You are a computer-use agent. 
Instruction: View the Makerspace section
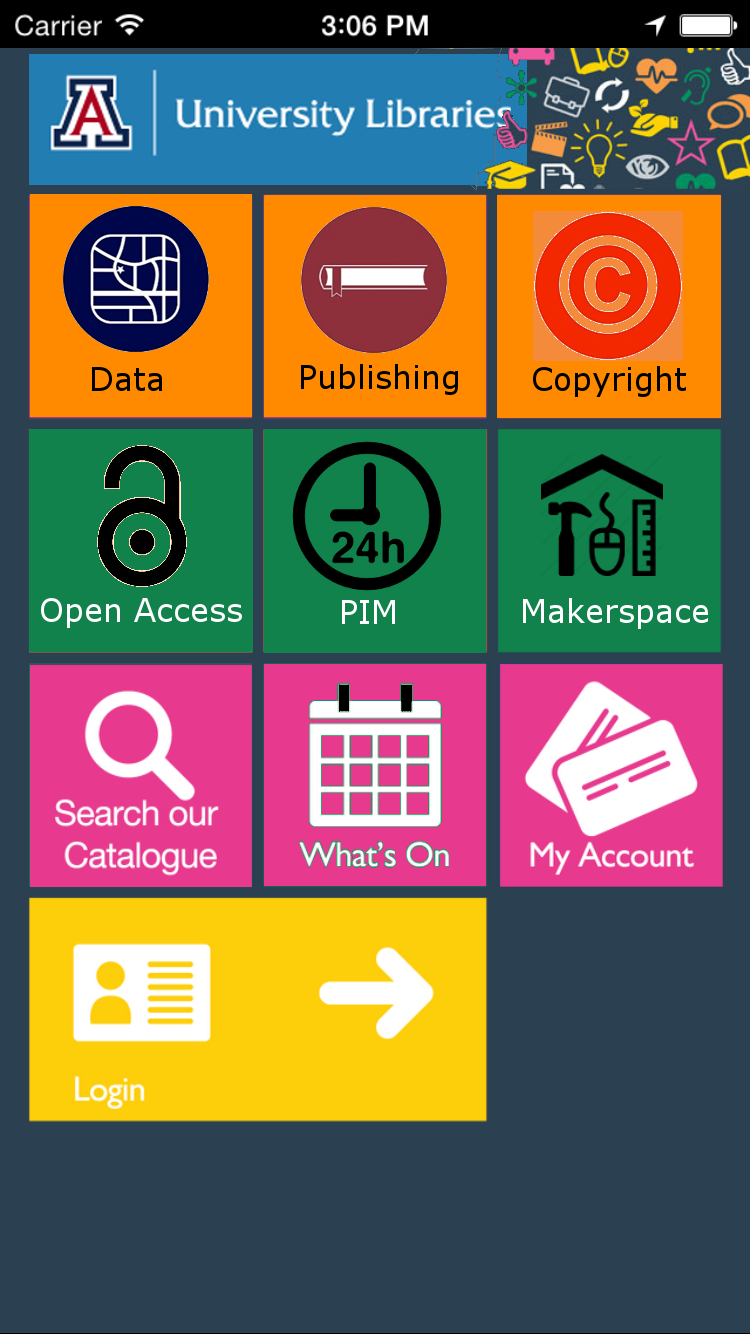[609, 540]
